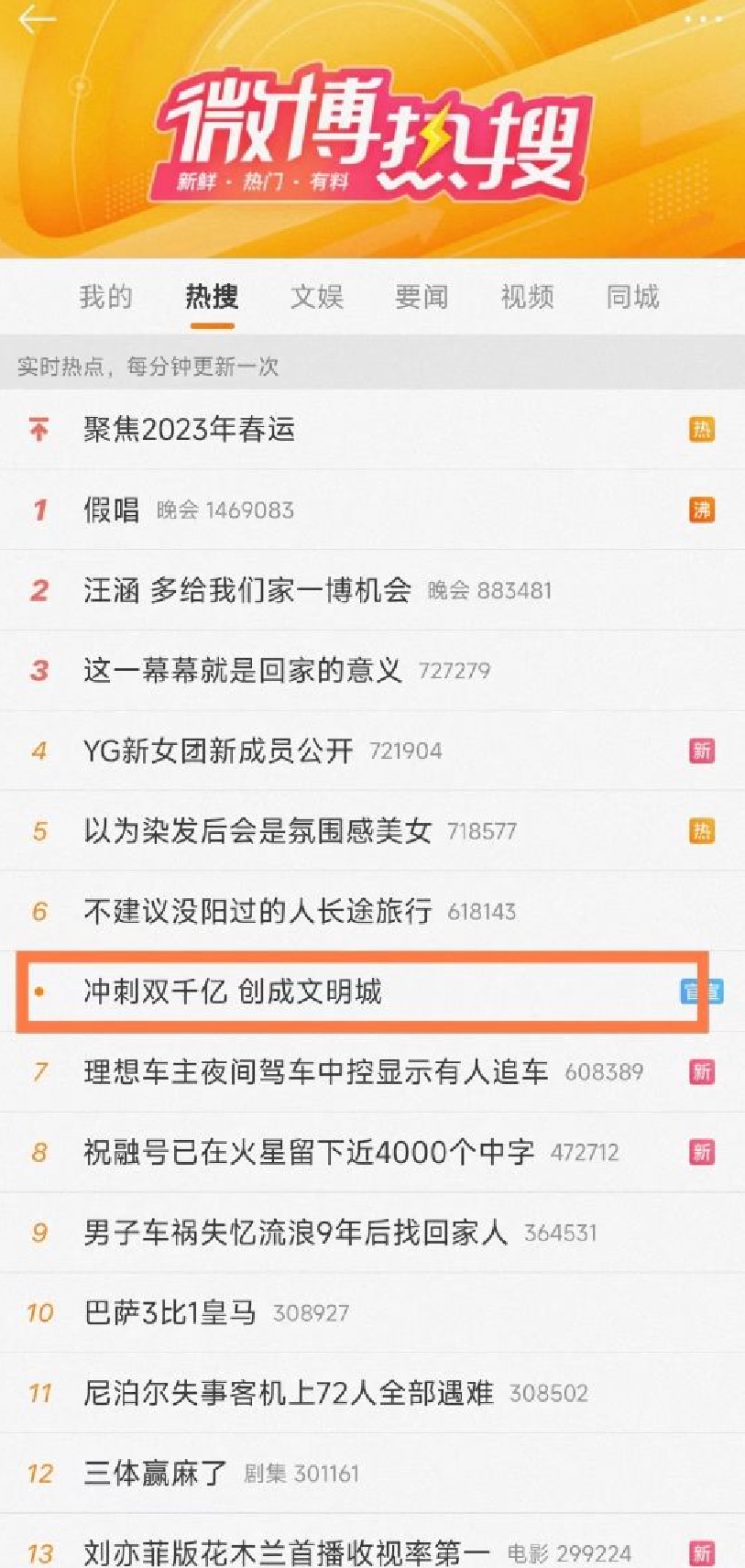The width and height of the screenshot is (745, 1568).
Task: Select the 要闻 tab
Action: pos(422,297)
